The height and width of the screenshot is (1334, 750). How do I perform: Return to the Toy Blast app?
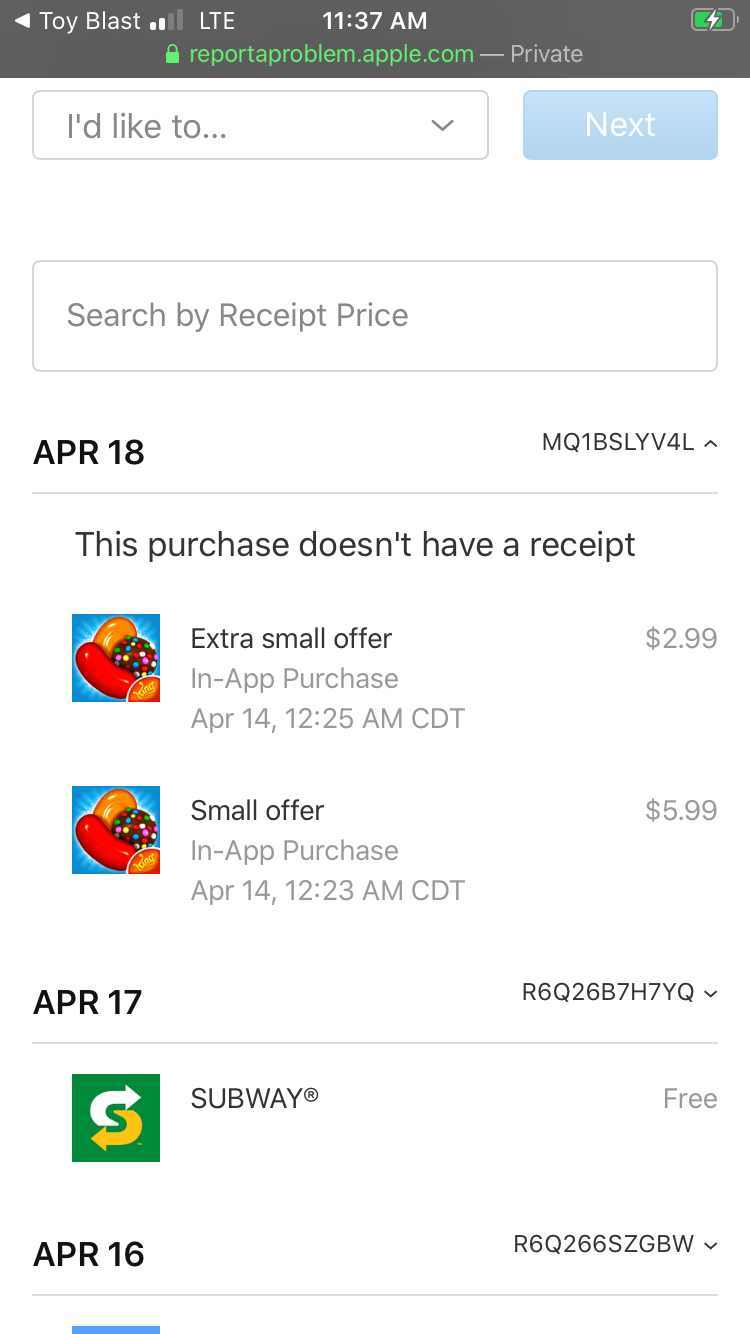coord(78,21)
